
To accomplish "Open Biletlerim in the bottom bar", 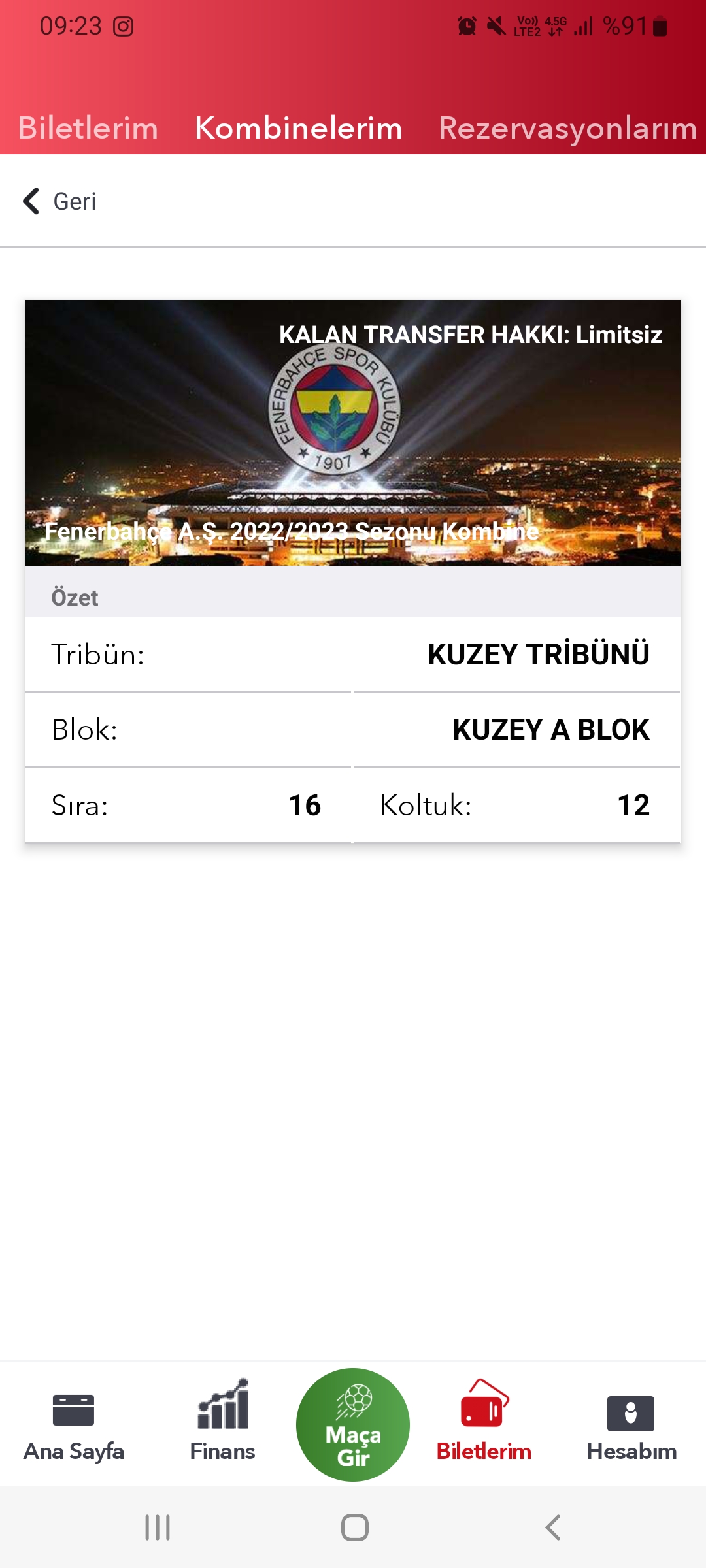I will coord(484,1422).
